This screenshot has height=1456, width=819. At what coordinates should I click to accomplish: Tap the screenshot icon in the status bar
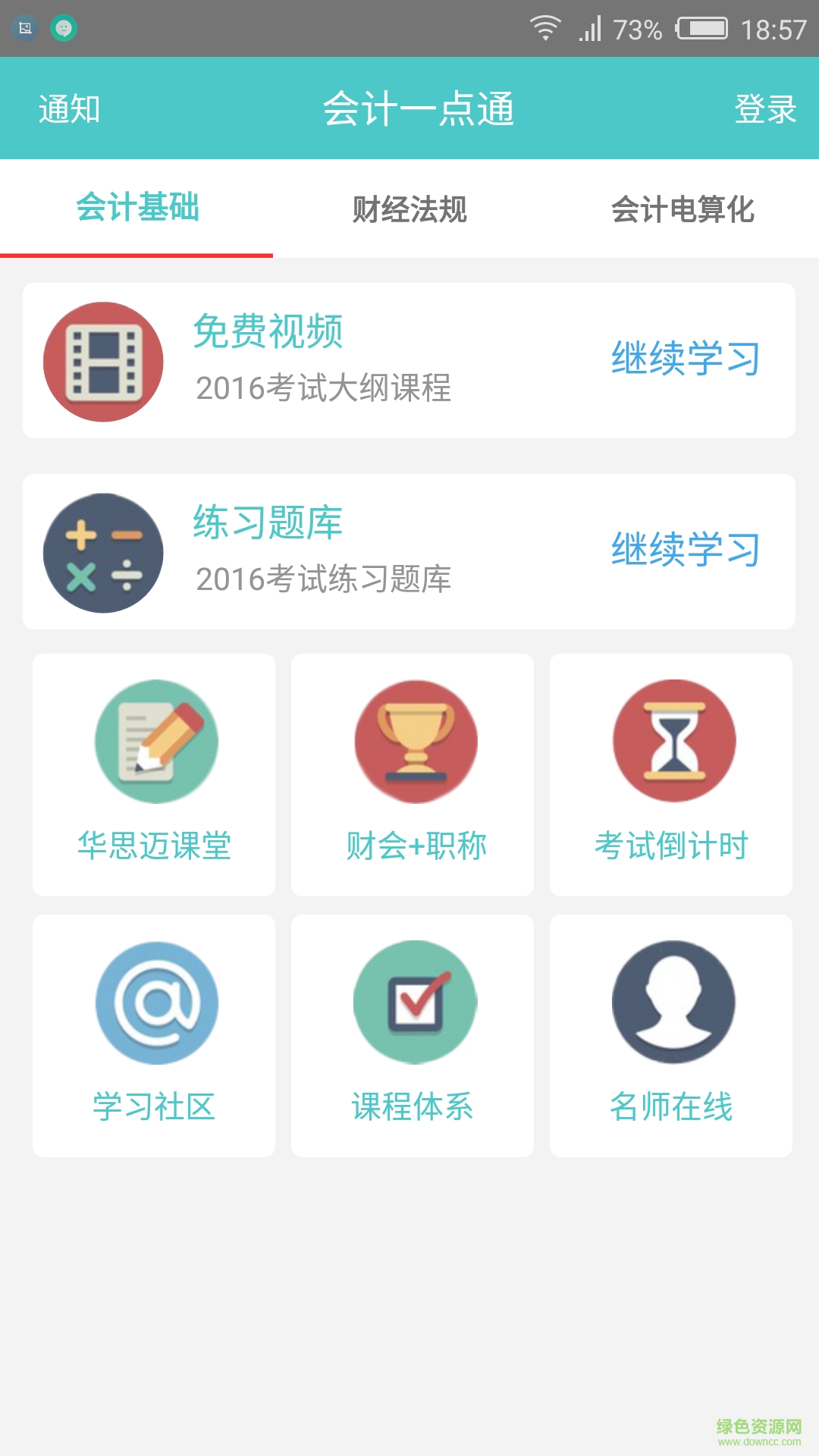(26, 26)
